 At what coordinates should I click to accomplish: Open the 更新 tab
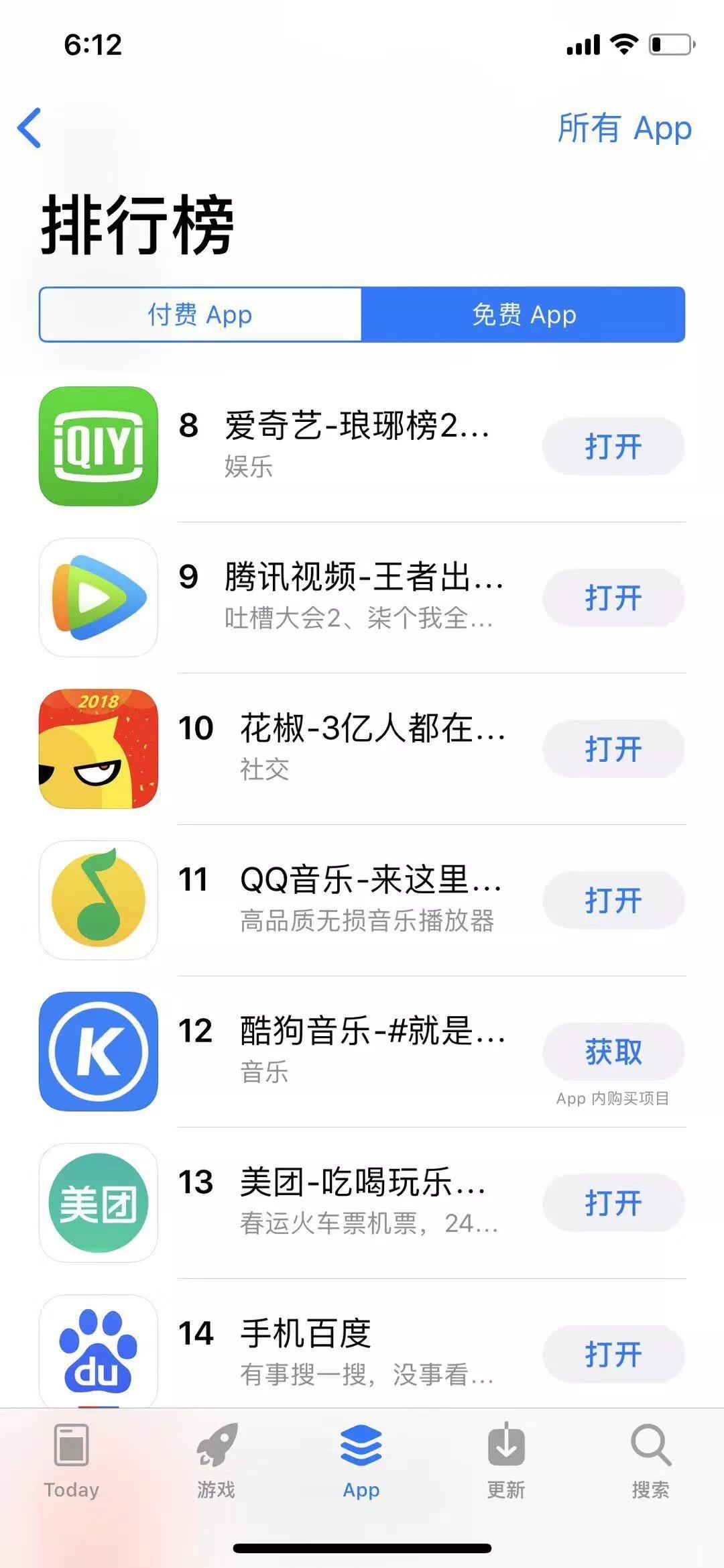coord(505,1462)
